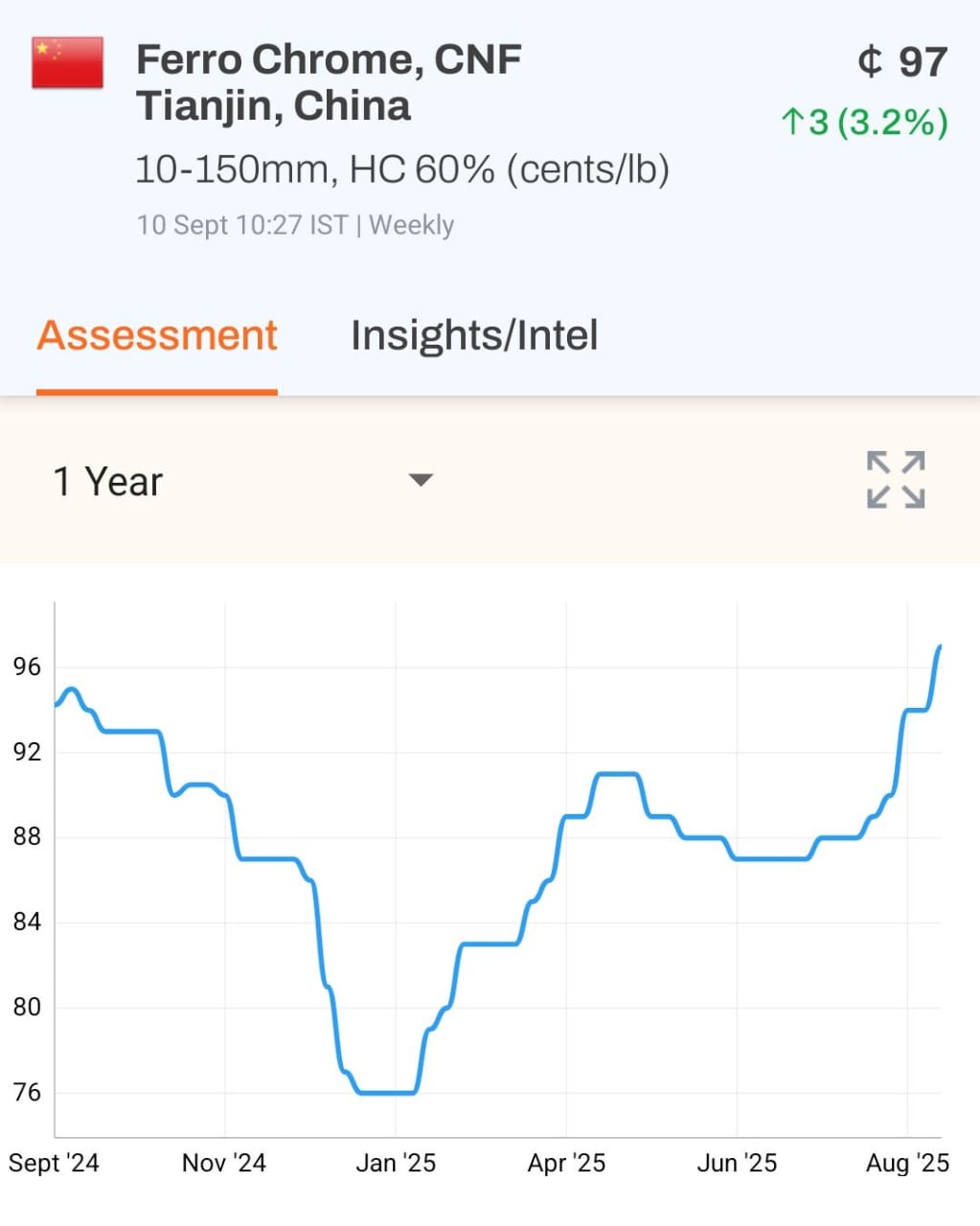Expand the price chart to fullscreen
The height and width of the screenshot is (1226, 980).
(896, 480)
